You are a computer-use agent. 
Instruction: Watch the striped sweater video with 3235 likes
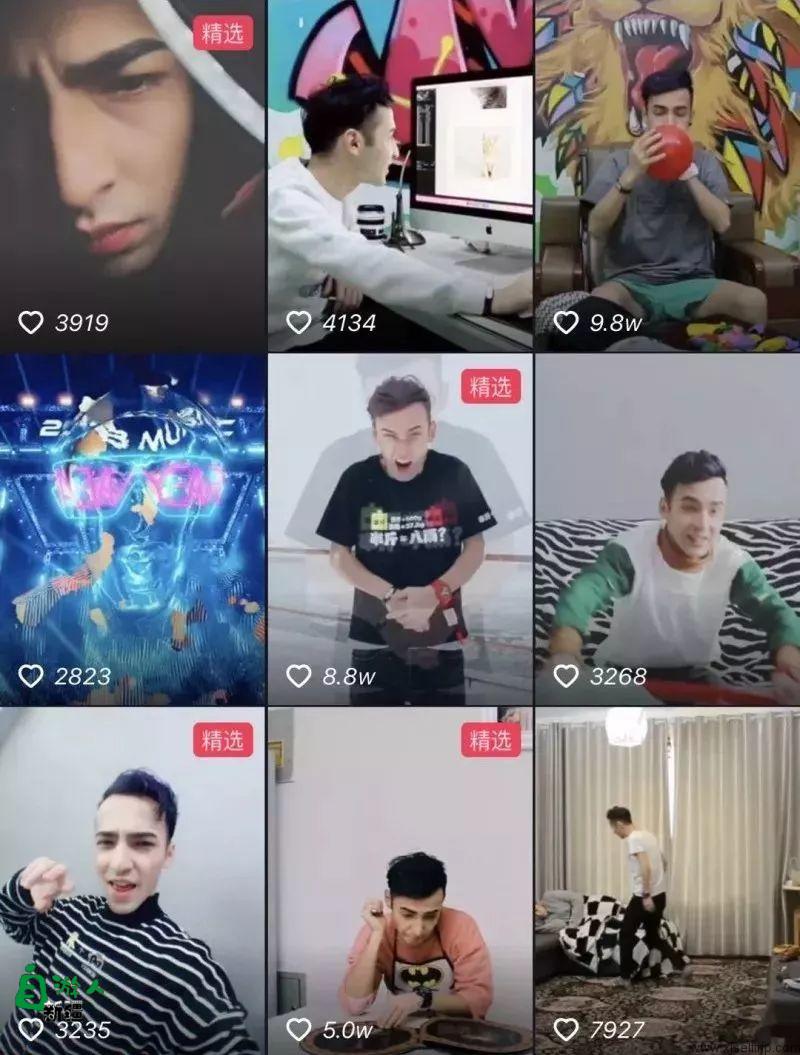(132, 880)
